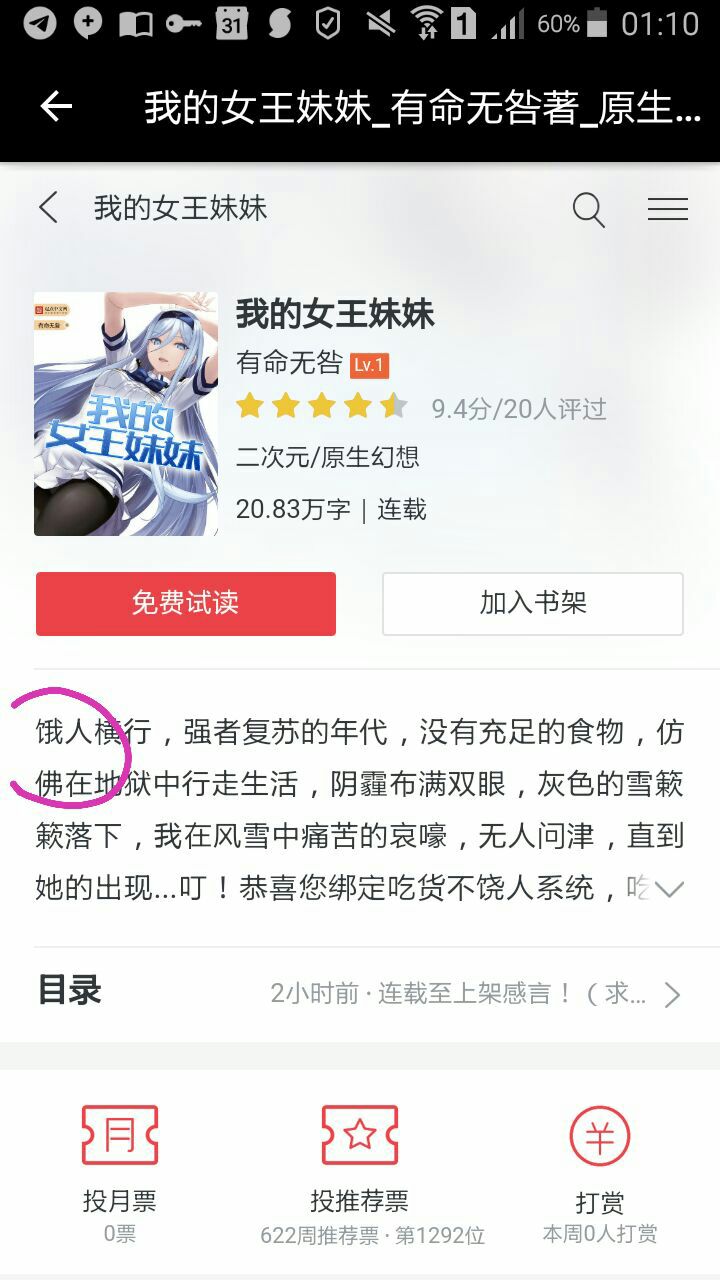Expand the book description chevron
The image size is (720, 1280).
point(668,889)
